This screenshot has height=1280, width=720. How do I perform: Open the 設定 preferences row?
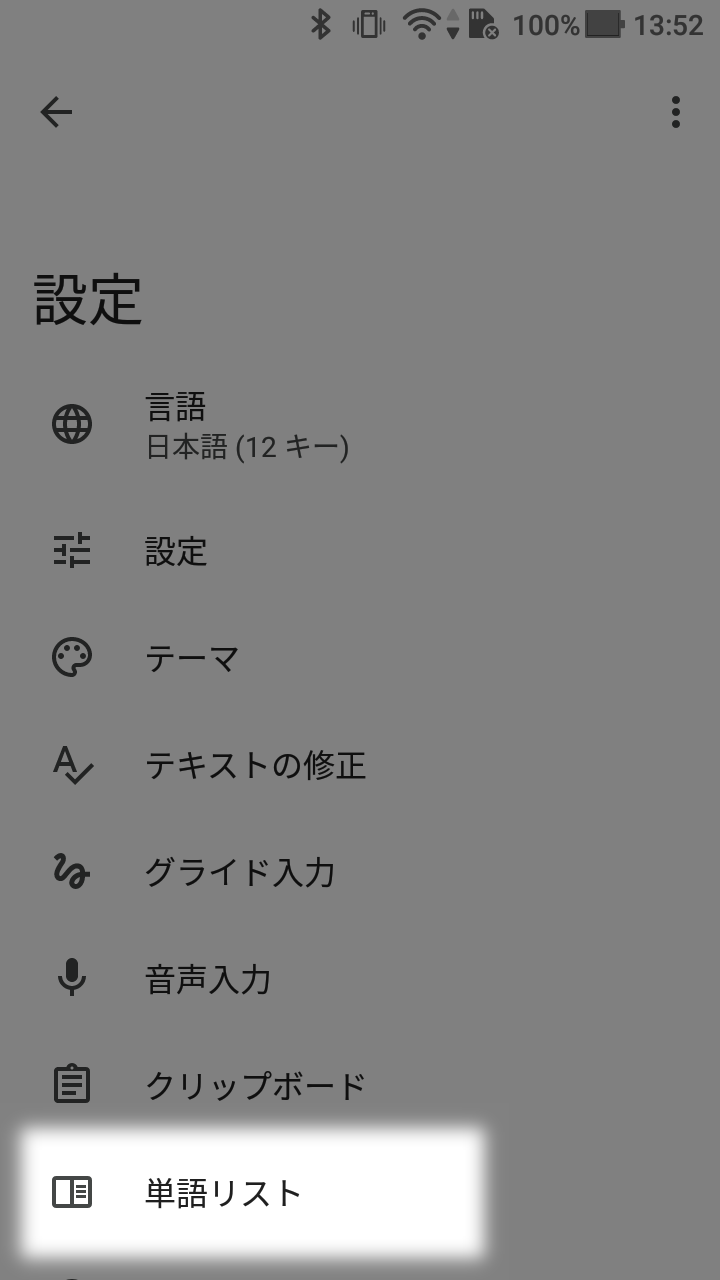[360, 551]
